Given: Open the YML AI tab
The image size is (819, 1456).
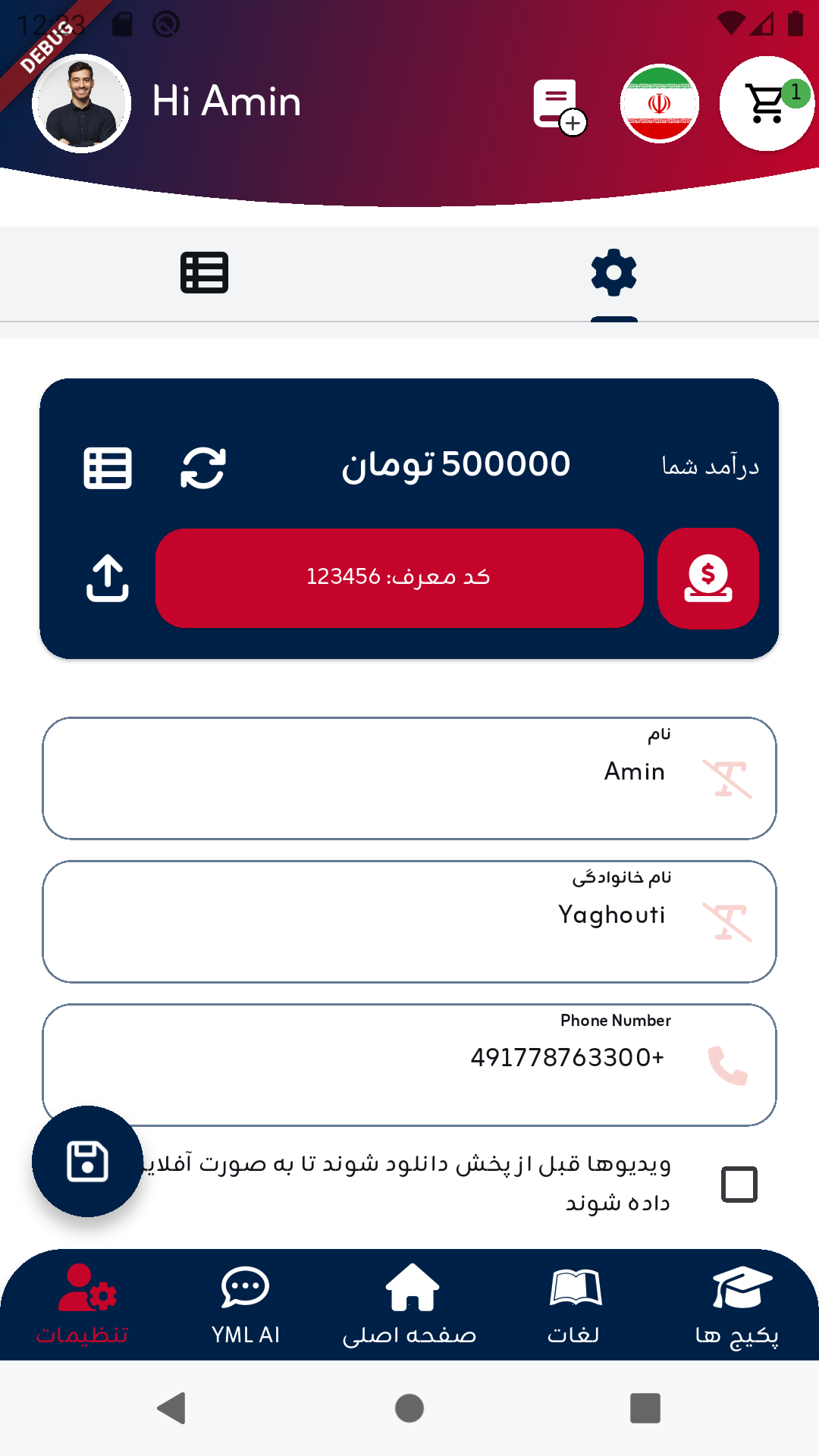Looking at the screenshot, I should [245, 1304].
